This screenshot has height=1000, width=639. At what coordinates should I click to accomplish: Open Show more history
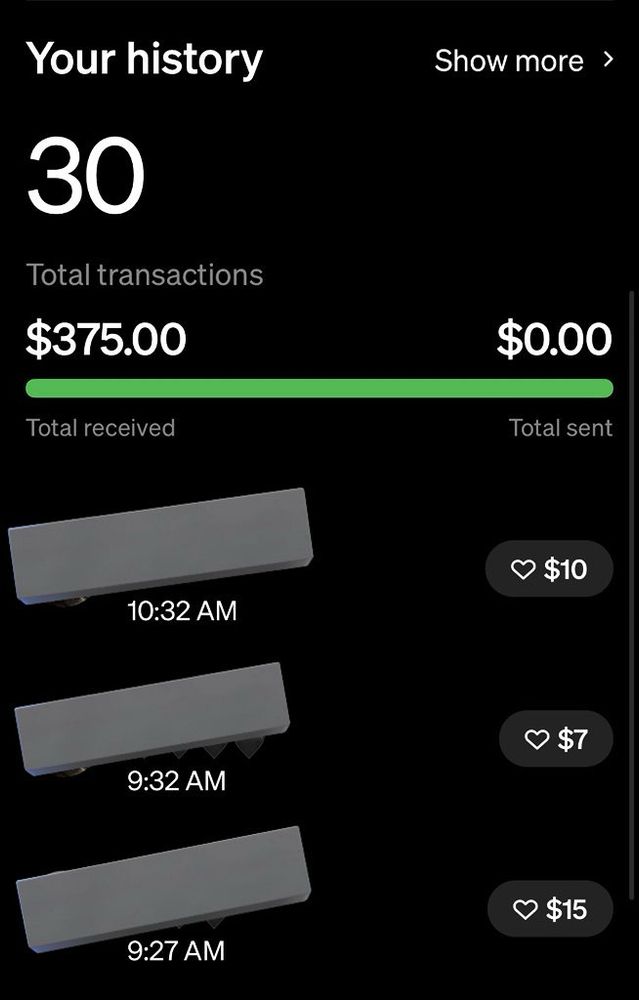coord(523,61)
